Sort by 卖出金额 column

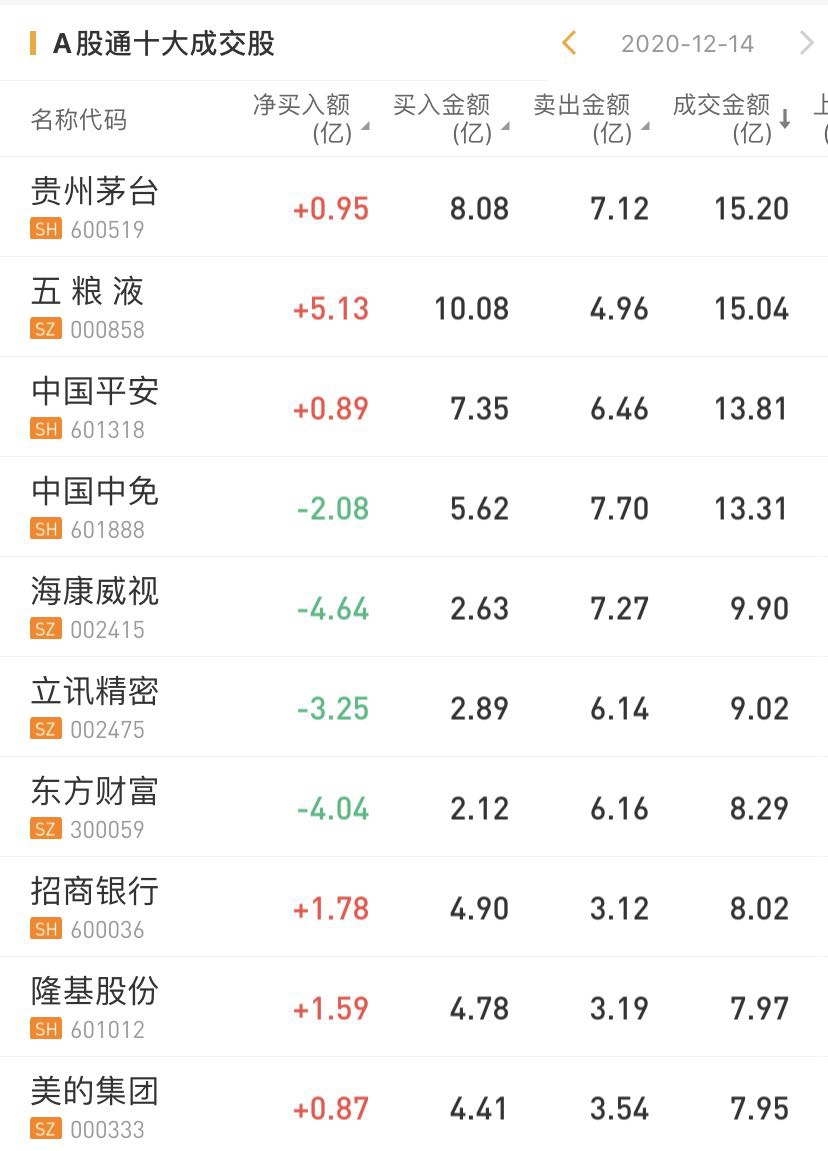591,119
